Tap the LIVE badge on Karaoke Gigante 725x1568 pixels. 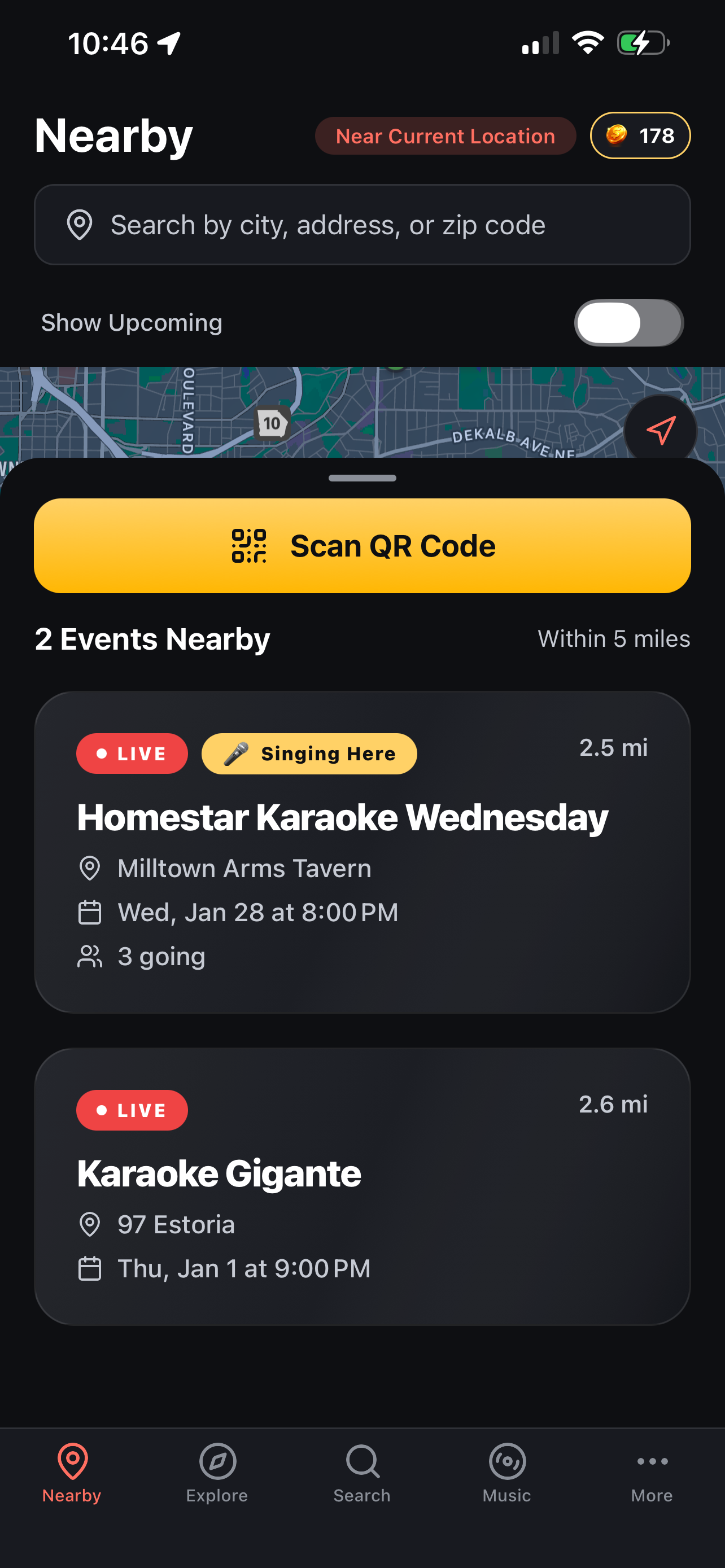132,1109
